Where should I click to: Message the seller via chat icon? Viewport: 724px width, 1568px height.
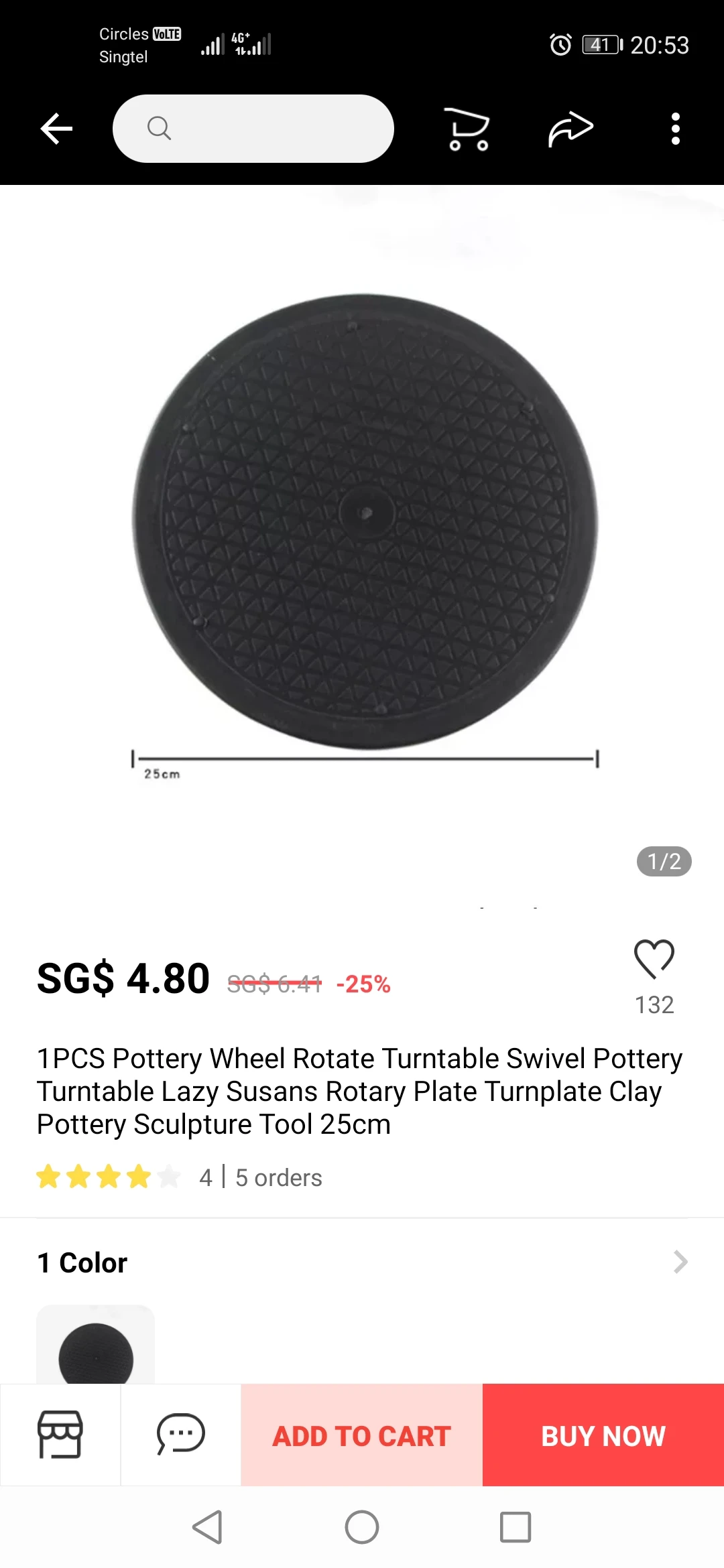(x=180, y=1435)
